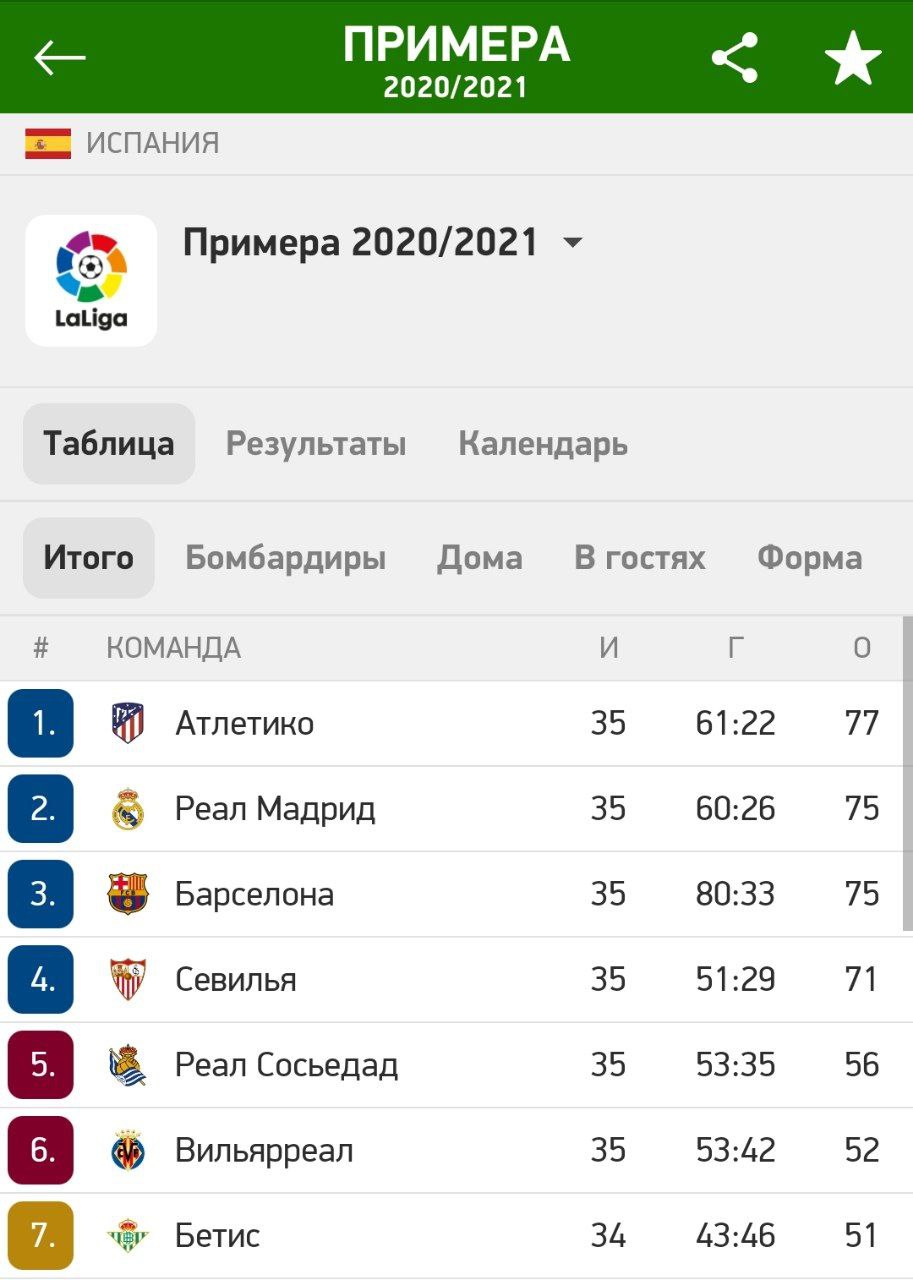Select the Таблица tab
Viewport: 913px width, 1280px height.
point(109,444)
